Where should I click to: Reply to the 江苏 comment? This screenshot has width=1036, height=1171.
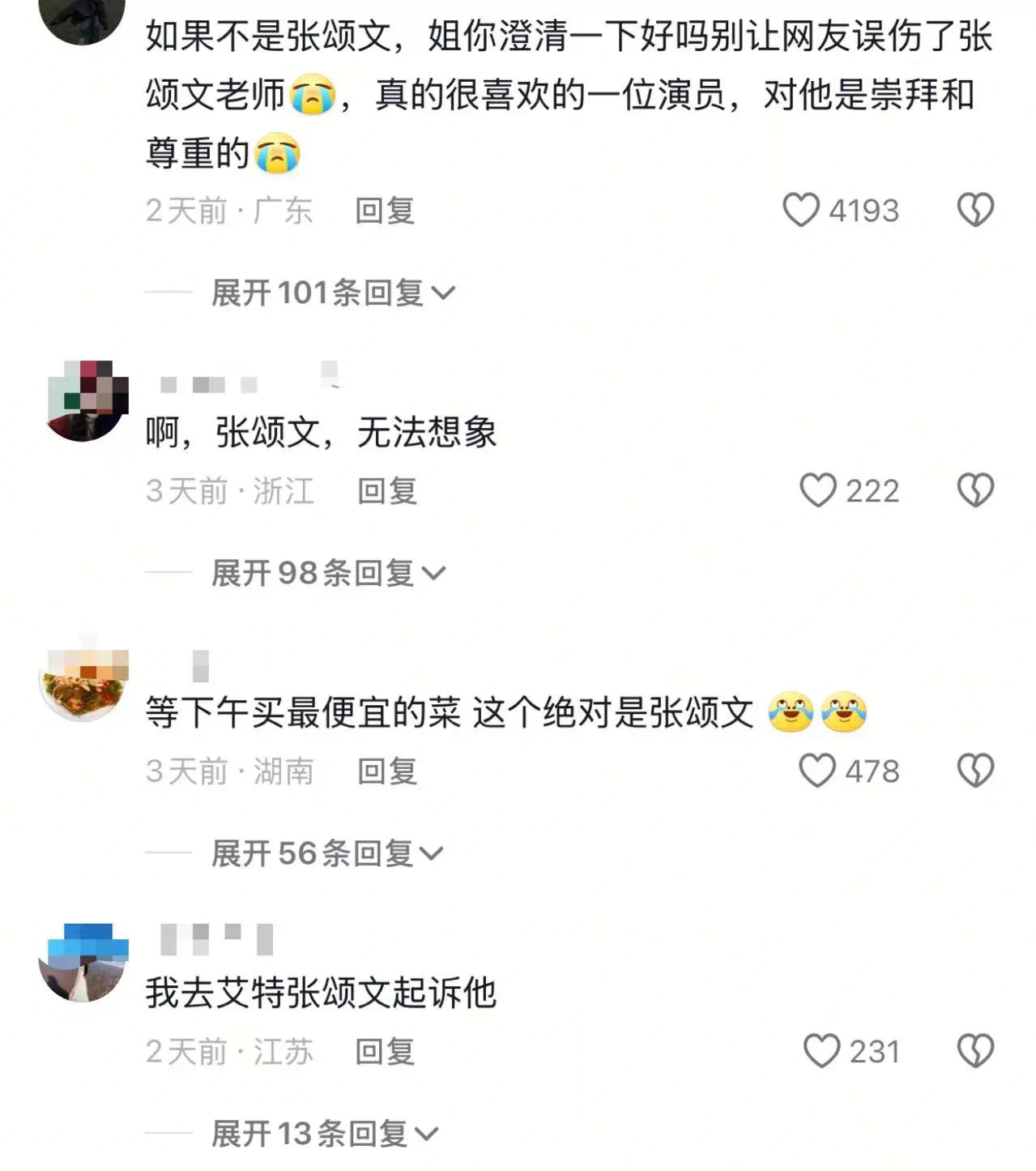point(385,1051)
